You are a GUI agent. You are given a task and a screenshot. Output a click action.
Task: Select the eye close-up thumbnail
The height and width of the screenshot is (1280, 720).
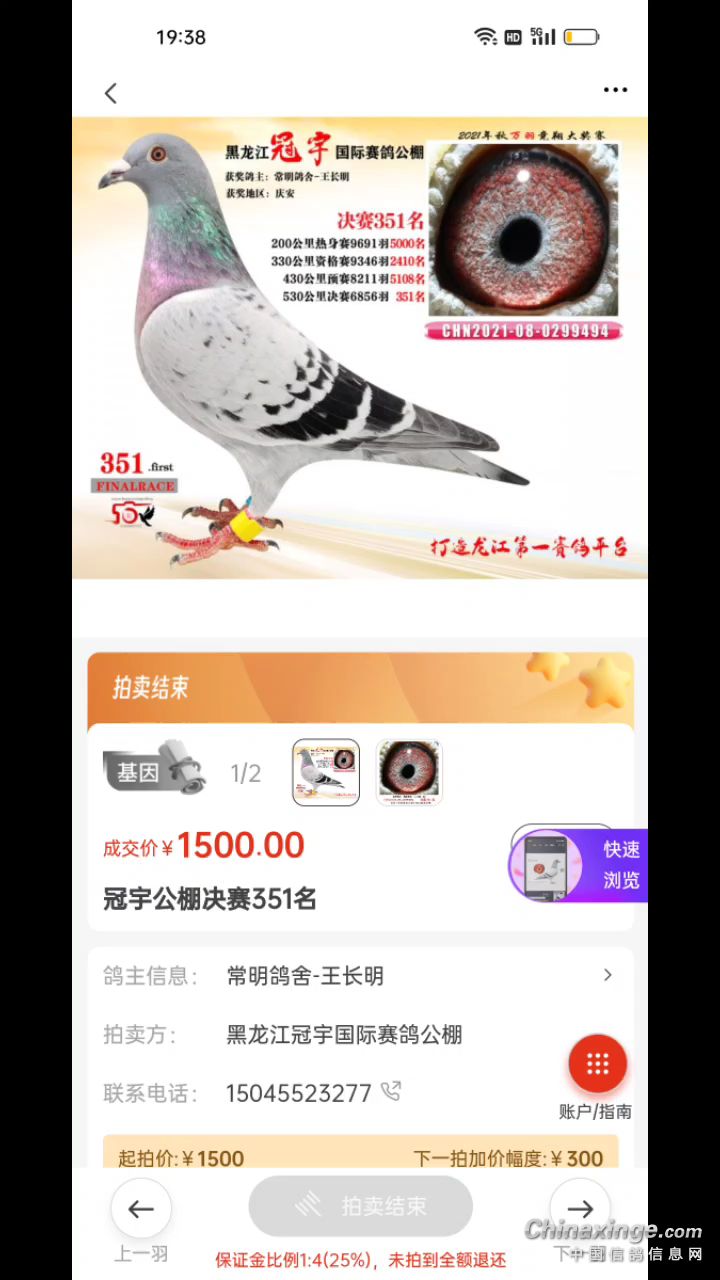[x=409, y=772]
